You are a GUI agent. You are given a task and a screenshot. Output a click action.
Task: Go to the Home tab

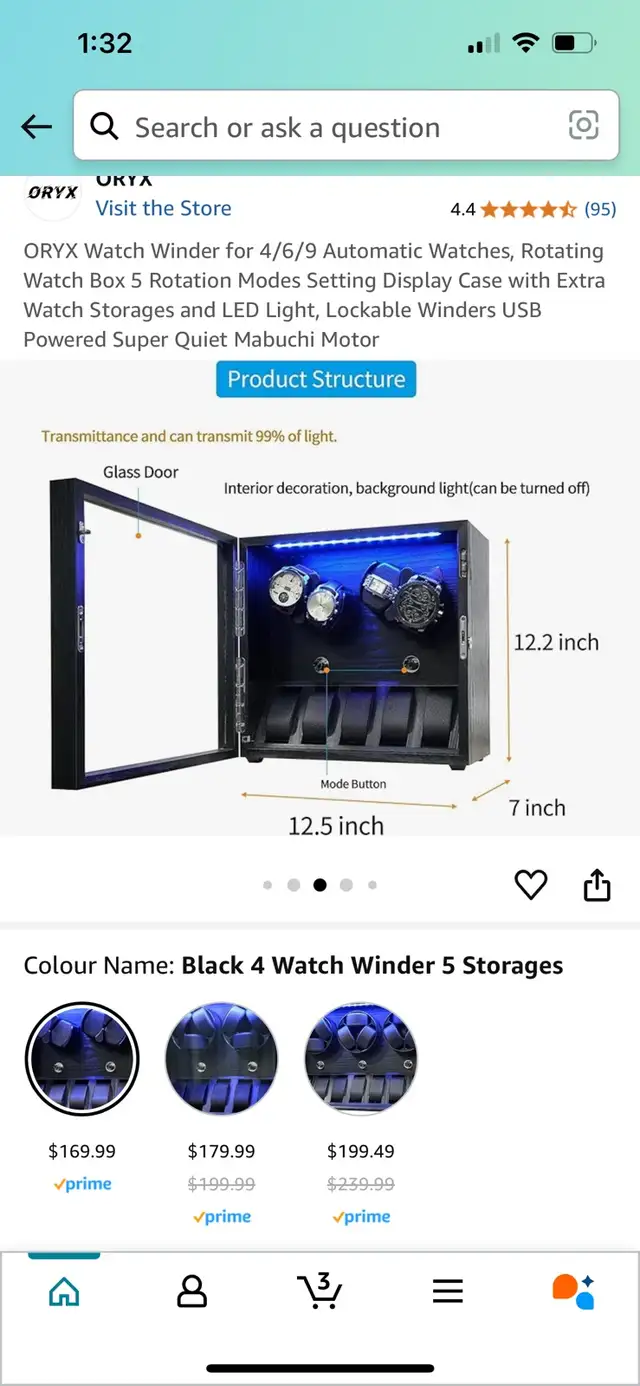click(x=64, y=1291)
